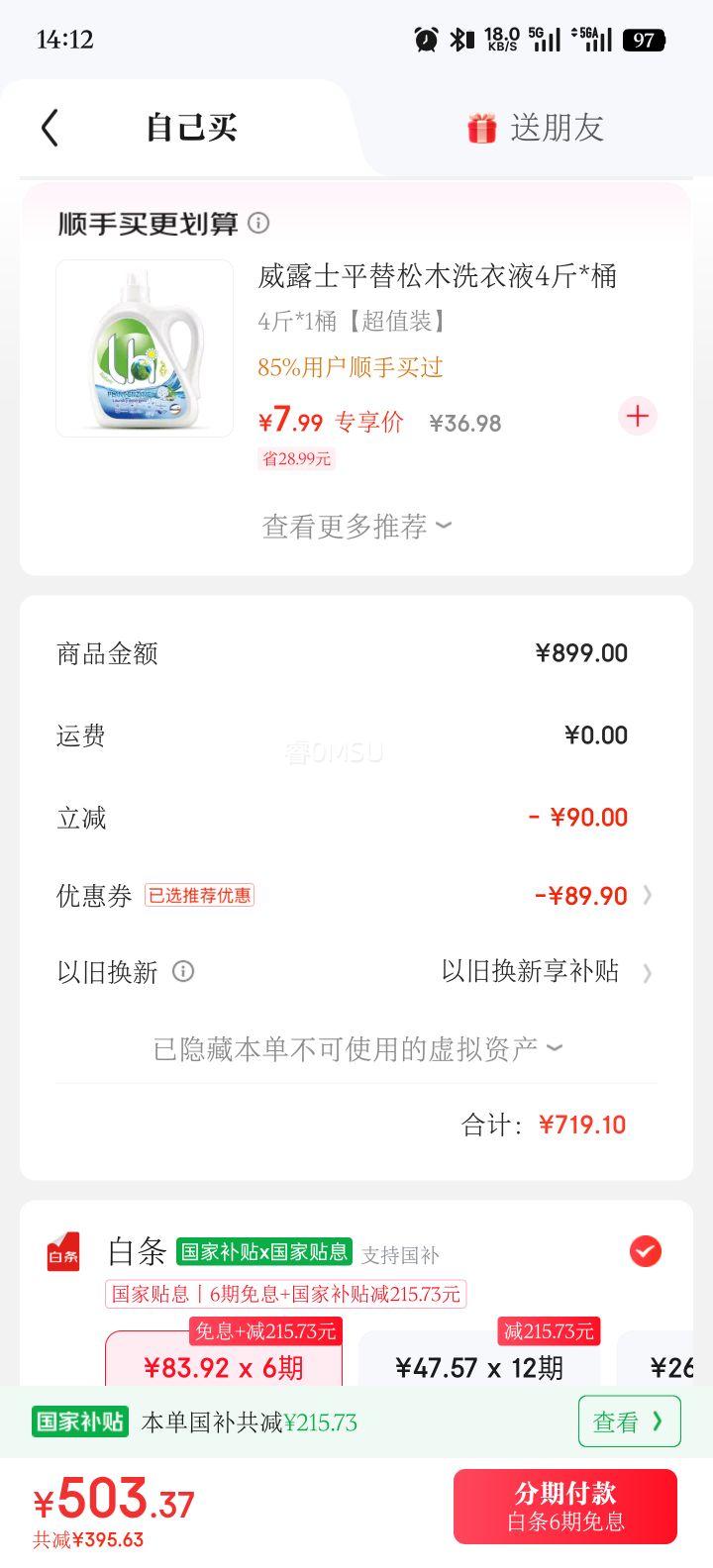Viewport: 713px width, 1568px height.
Task: Open 以旧换新享补贴 options
Action: click(547, 972)
